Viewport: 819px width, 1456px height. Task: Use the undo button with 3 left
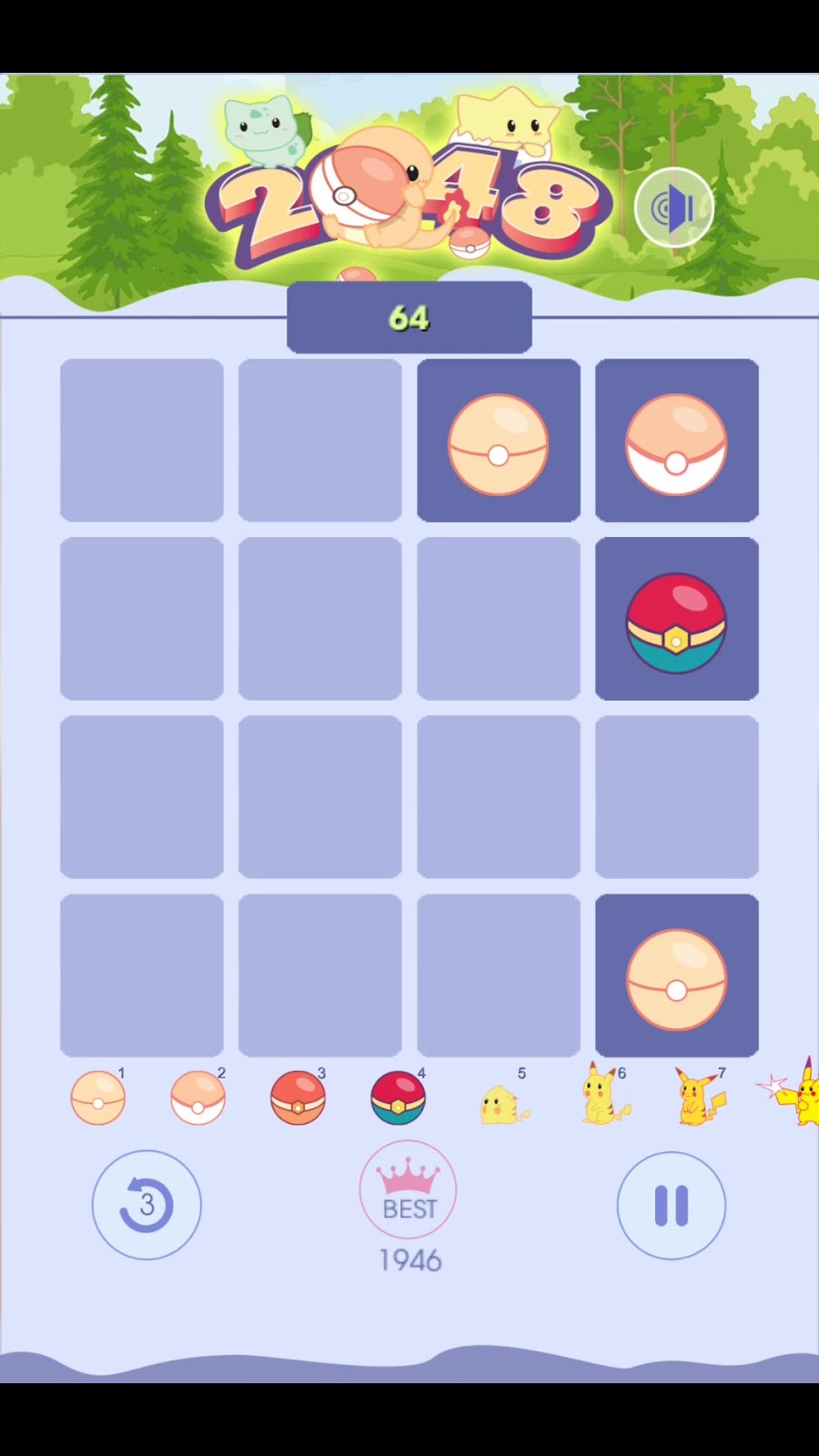point(147,1205)
